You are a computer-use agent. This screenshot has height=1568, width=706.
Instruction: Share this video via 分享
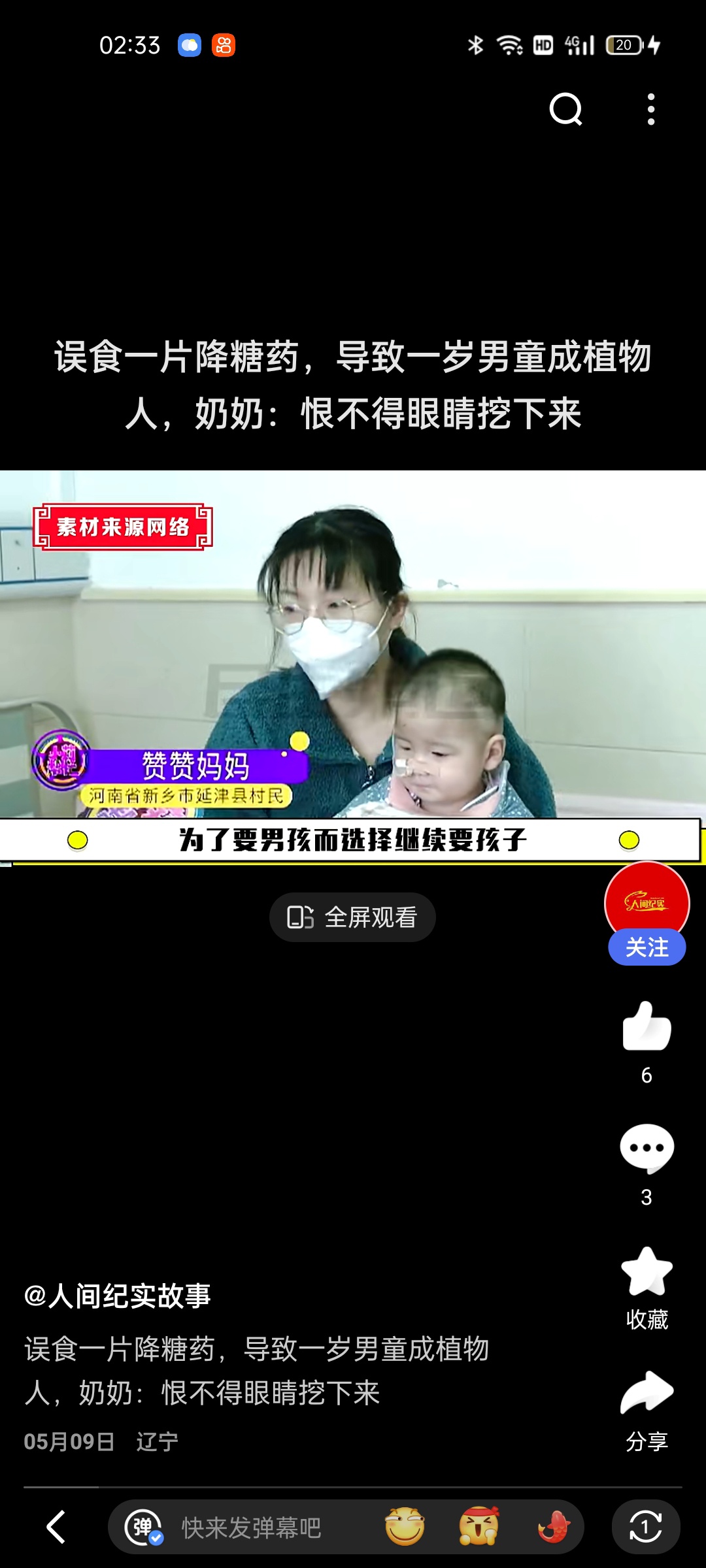click(647, 1393)
